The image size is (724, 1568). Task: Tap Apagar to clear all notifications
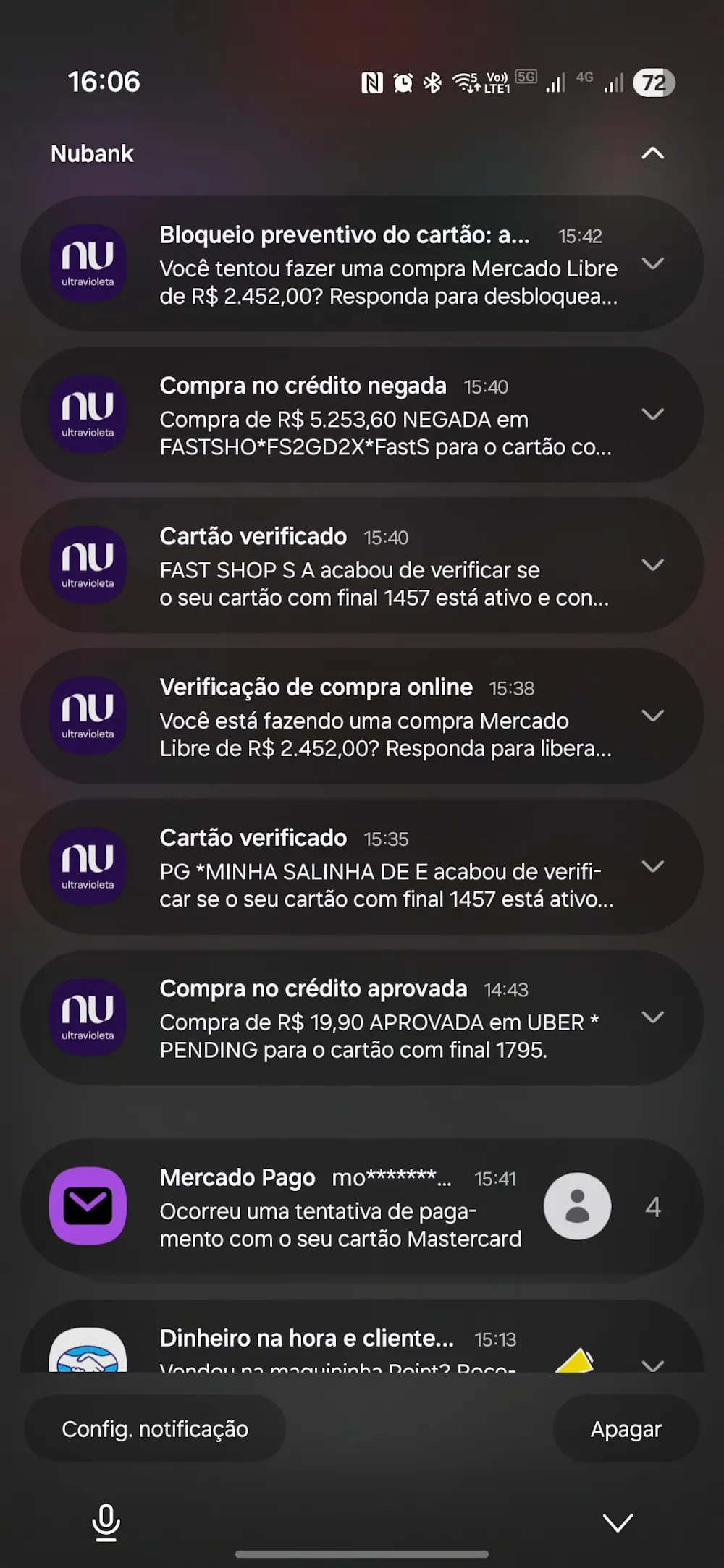(x=626, y=1429)
